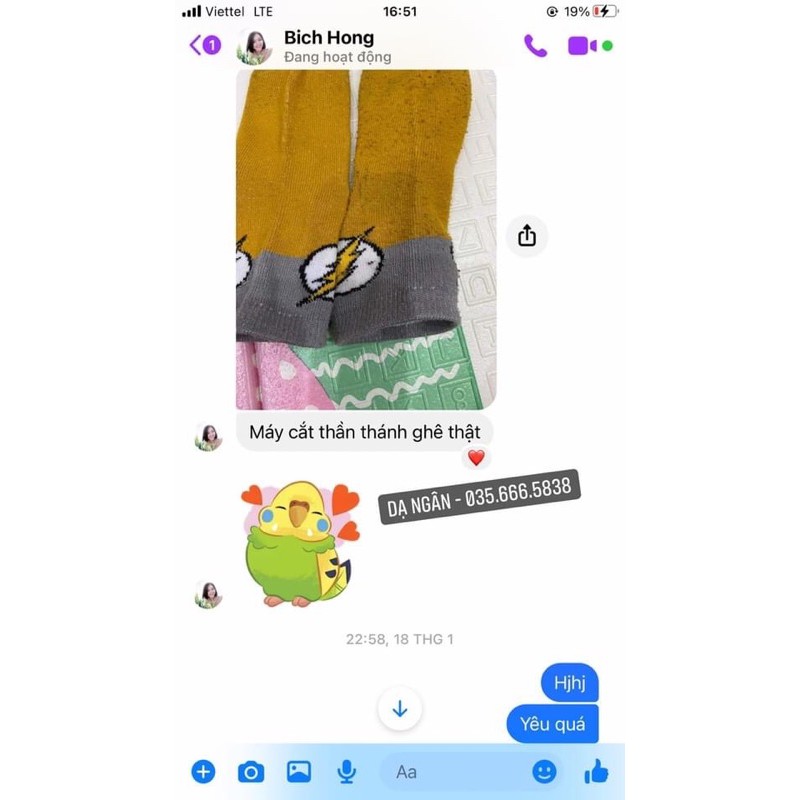This screenshot has height=800, width=800.
Task: Go back to the chat list
Action: click(203, 45)
